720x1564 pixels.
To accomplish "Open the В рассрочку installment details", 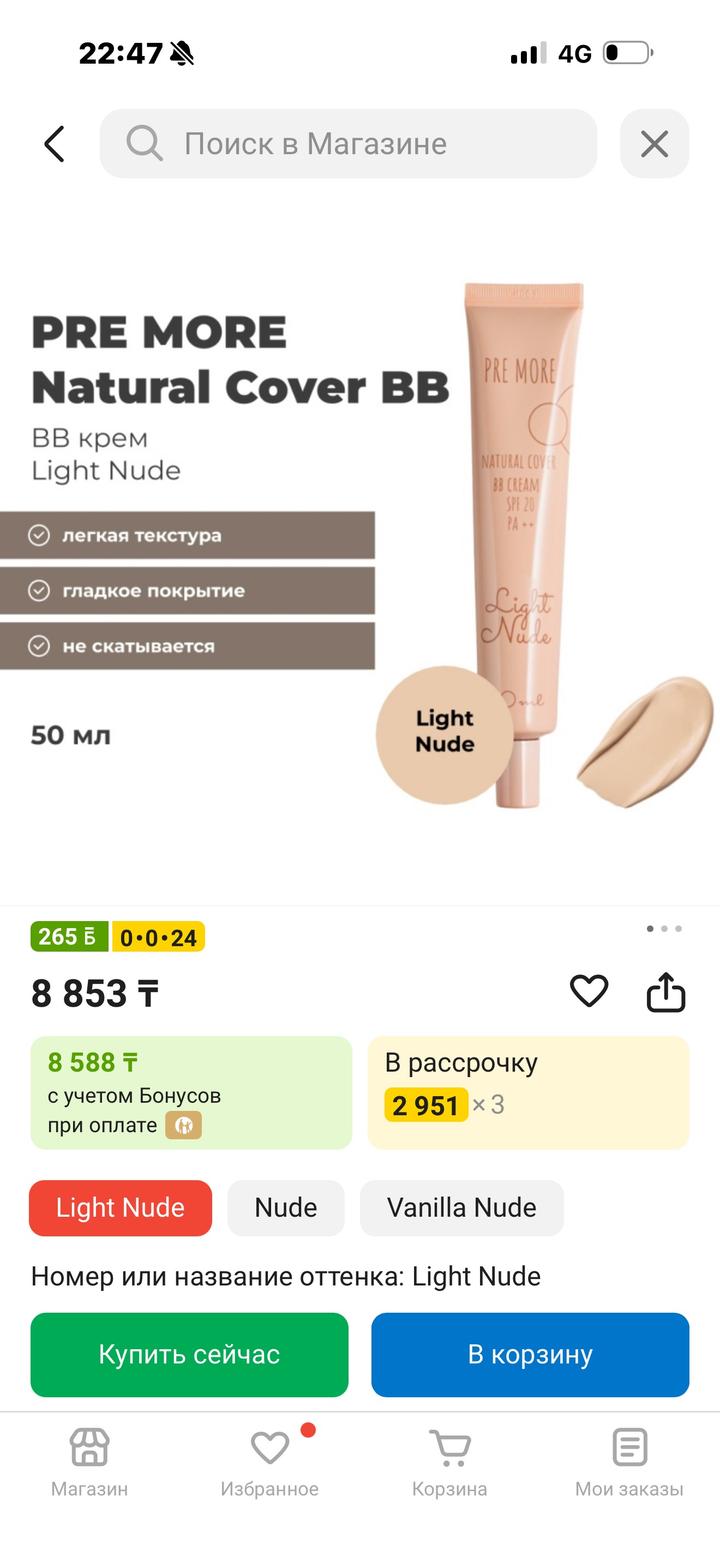I will coord(528,1092).
